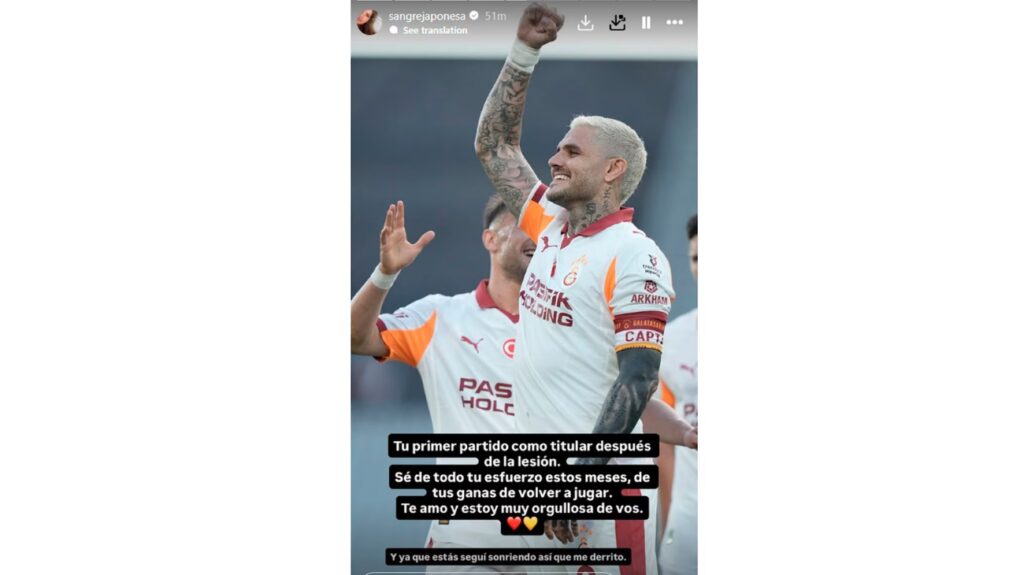This screenshot has width=1024, height=575.
Task: Download this story
Action: [585, 22]
